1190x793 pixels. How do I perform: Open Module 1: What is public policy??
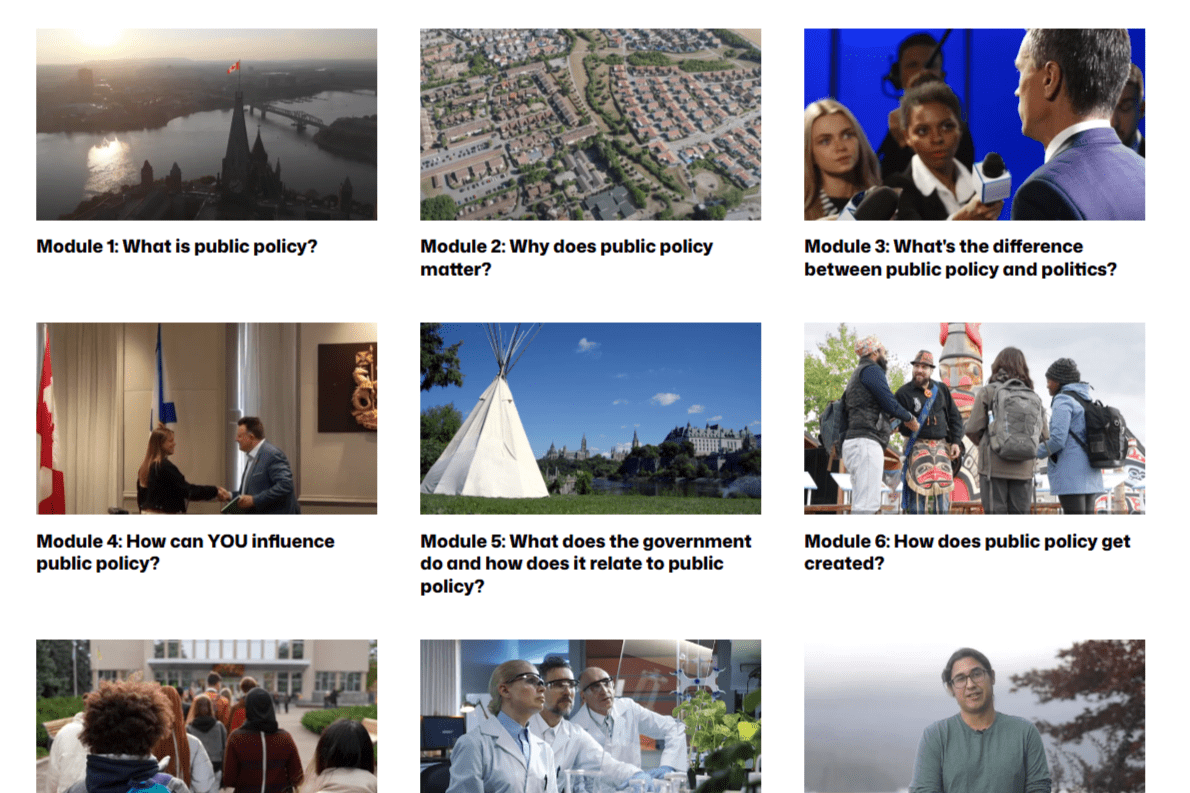click(x=177, y=246)
